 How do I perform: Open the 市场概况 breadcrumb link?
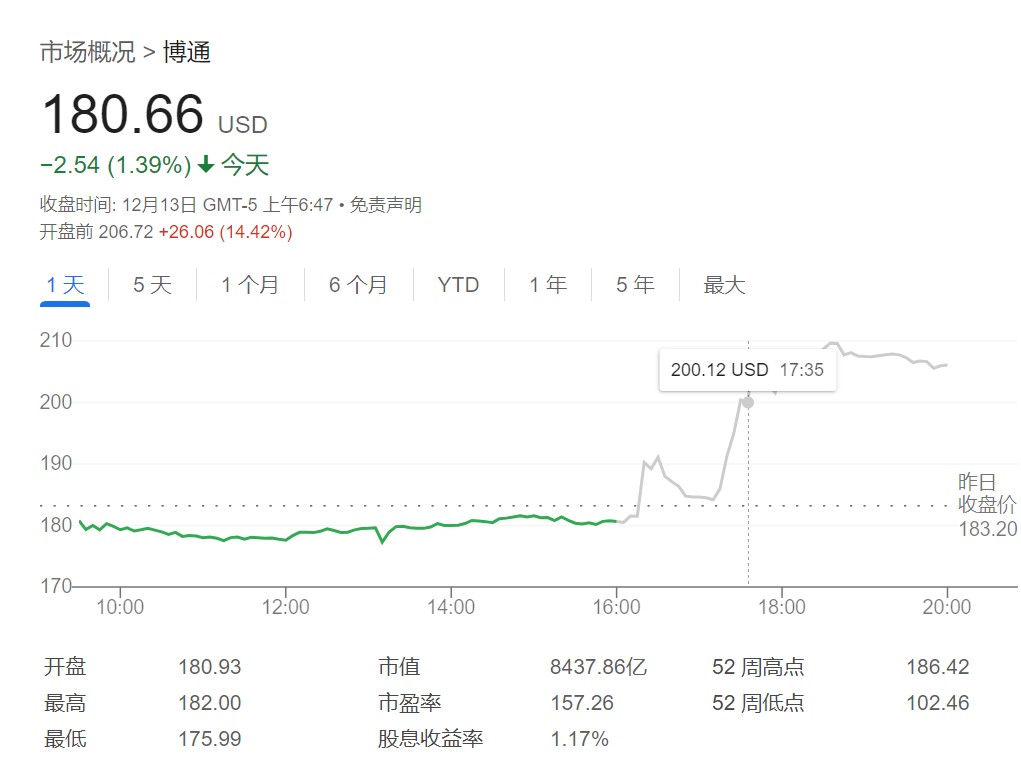pyautogui.click(x=87, y=52)
